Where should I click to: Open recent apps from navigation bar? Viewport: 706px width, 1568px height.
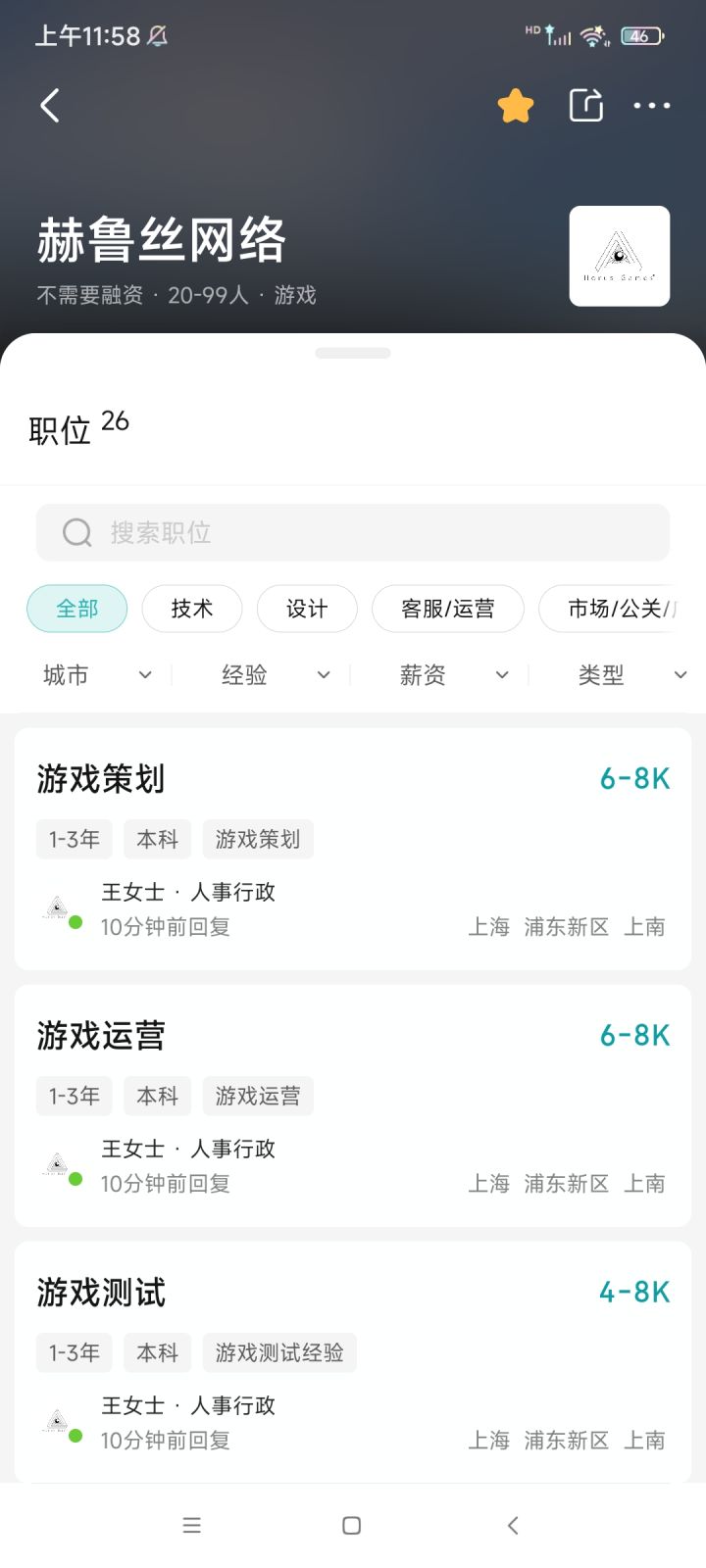click(x=192, y=1525)
